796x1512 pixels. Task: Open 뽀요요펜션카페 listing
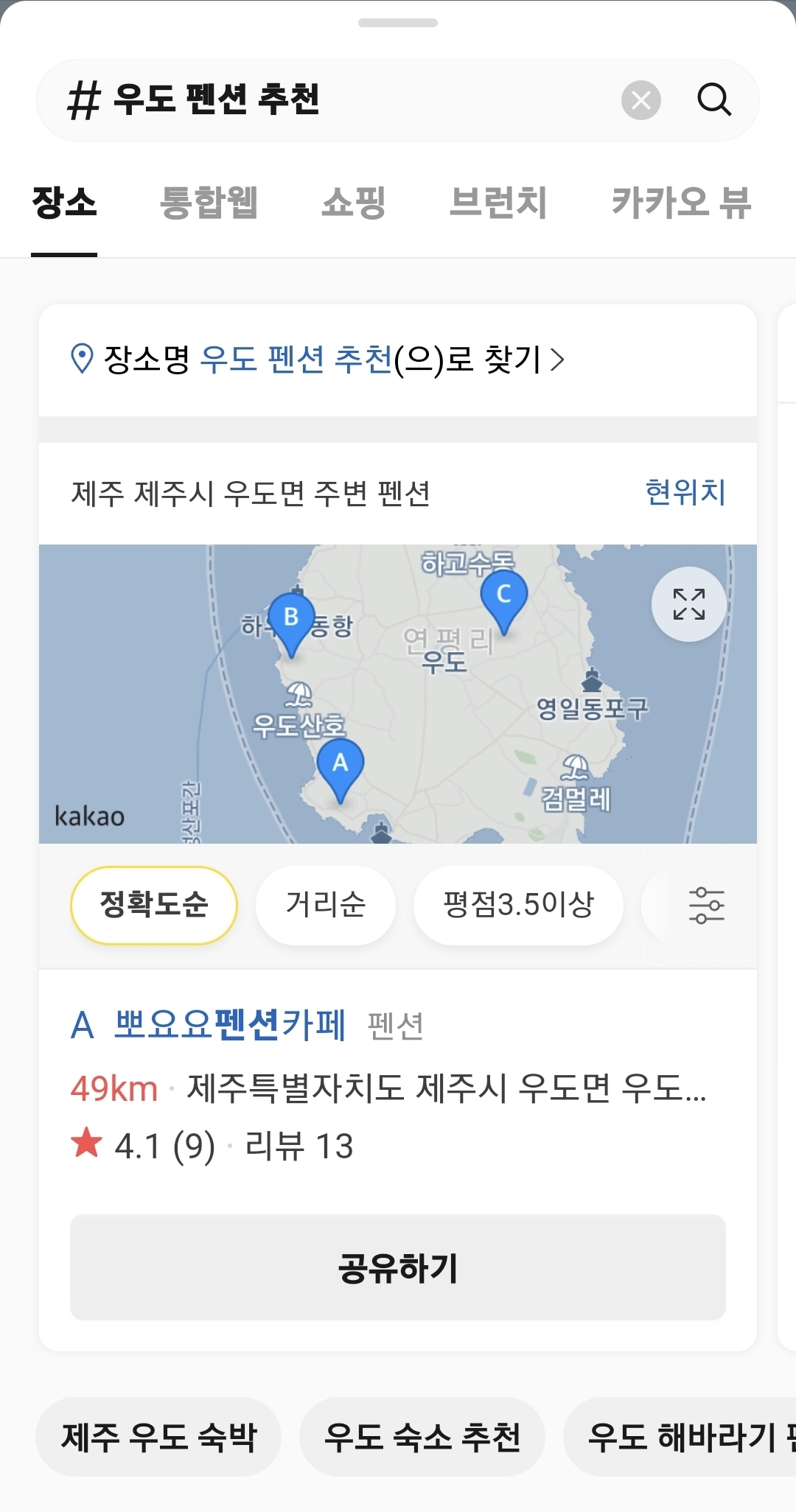tap(230, 1025)
